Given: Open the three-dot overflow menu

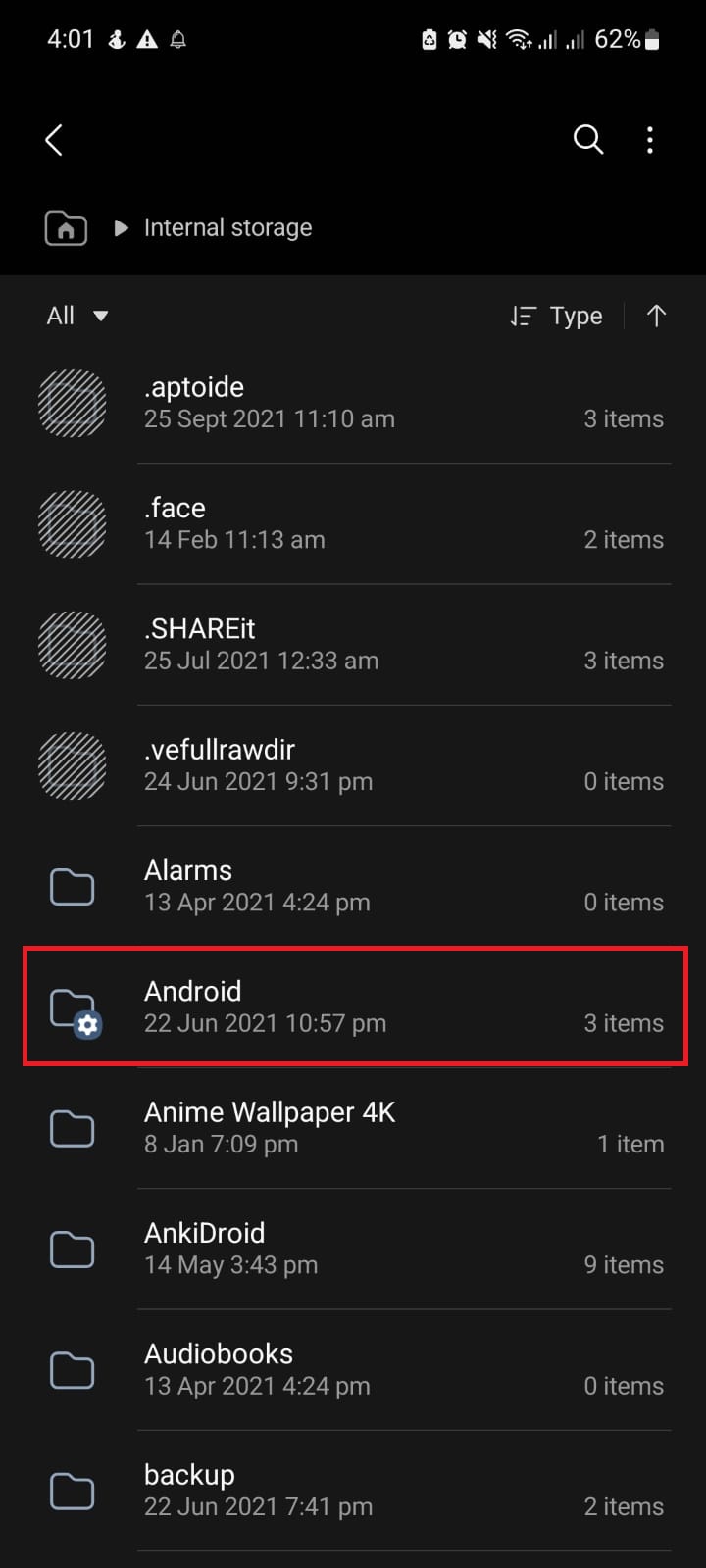Looking at the screenshot, I should coord(650,140).
